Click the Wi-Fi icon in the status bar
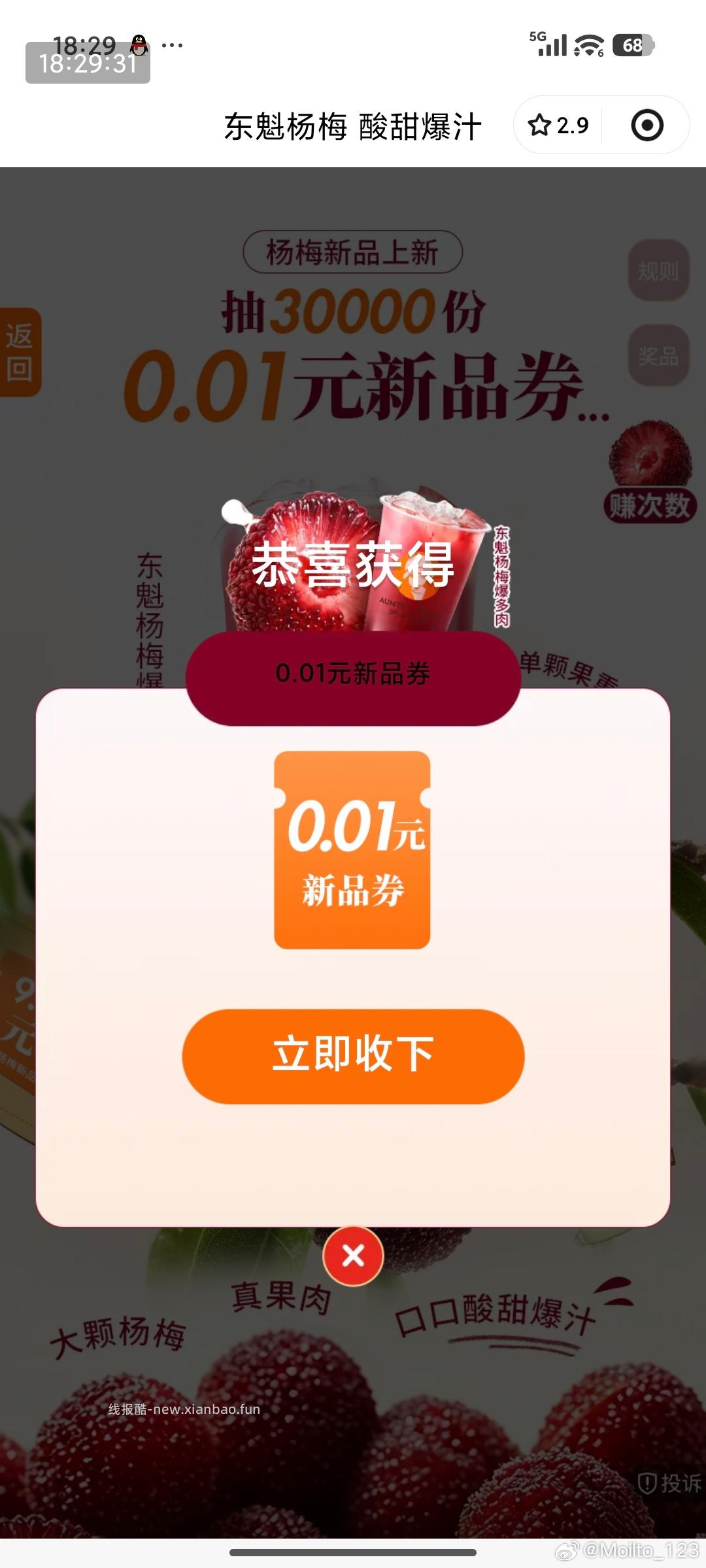The height and width of the screenshot is (1568, 706). pos(588,44)
